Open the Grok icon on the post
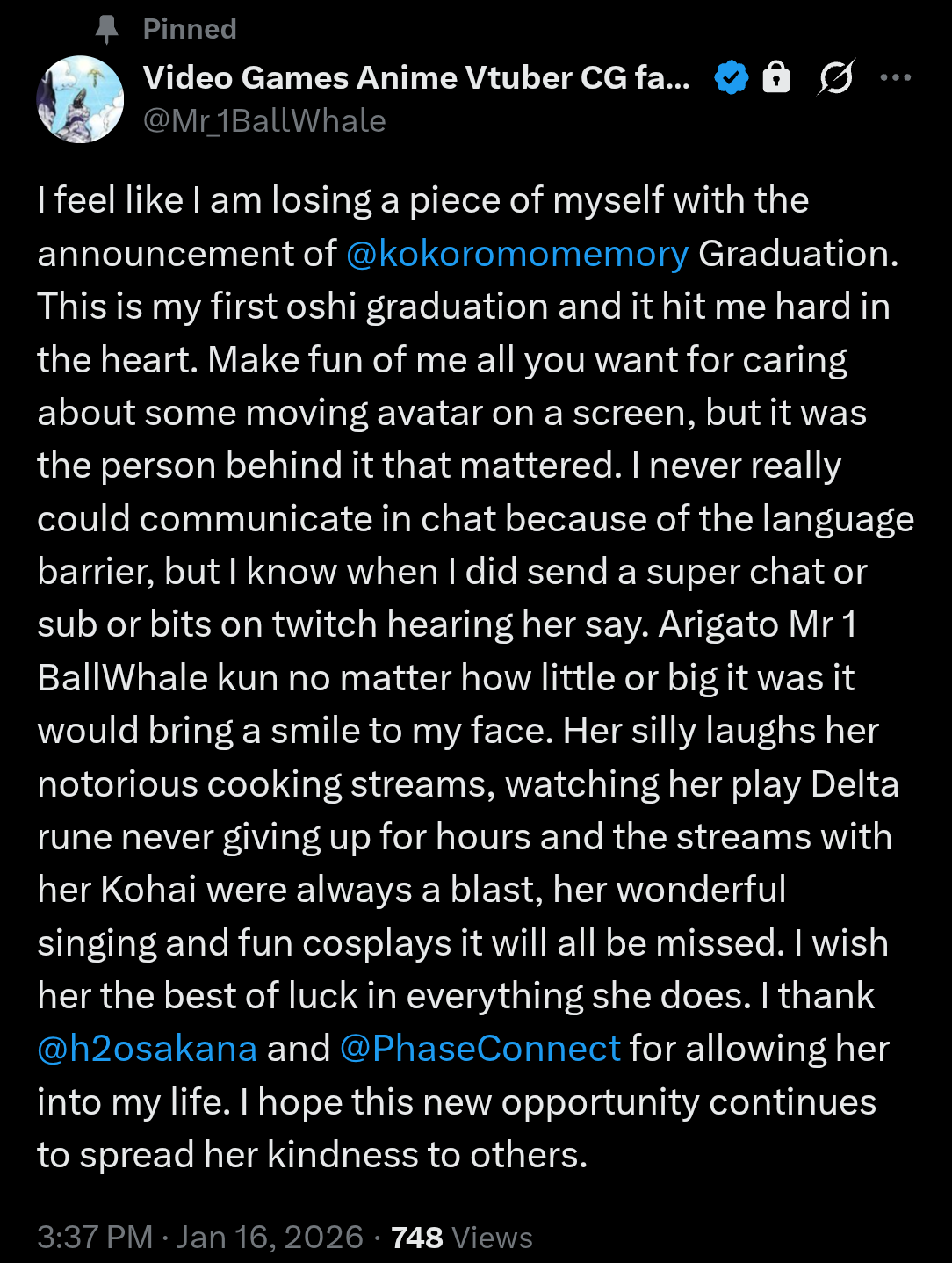The height and width of the screenshot is (1263, 952). click(835, 78)
